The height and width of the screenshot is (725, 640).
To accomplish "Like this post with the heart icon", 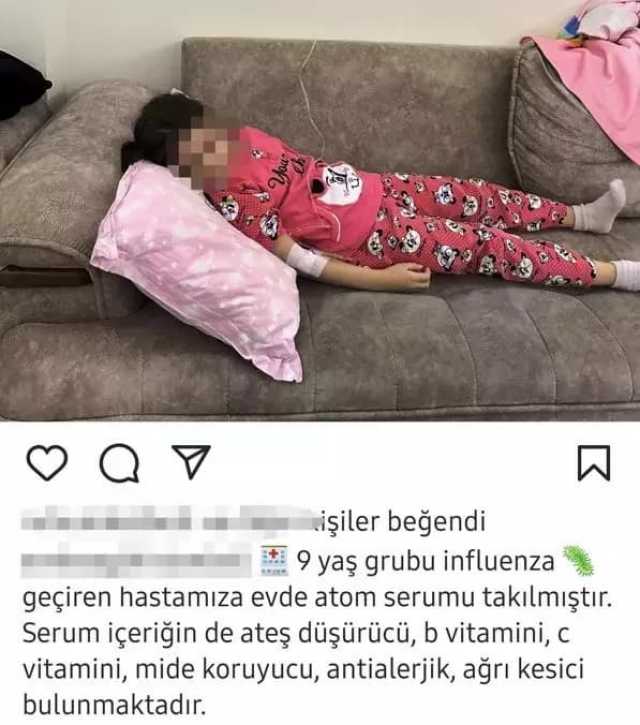I will tap(46, 464).
